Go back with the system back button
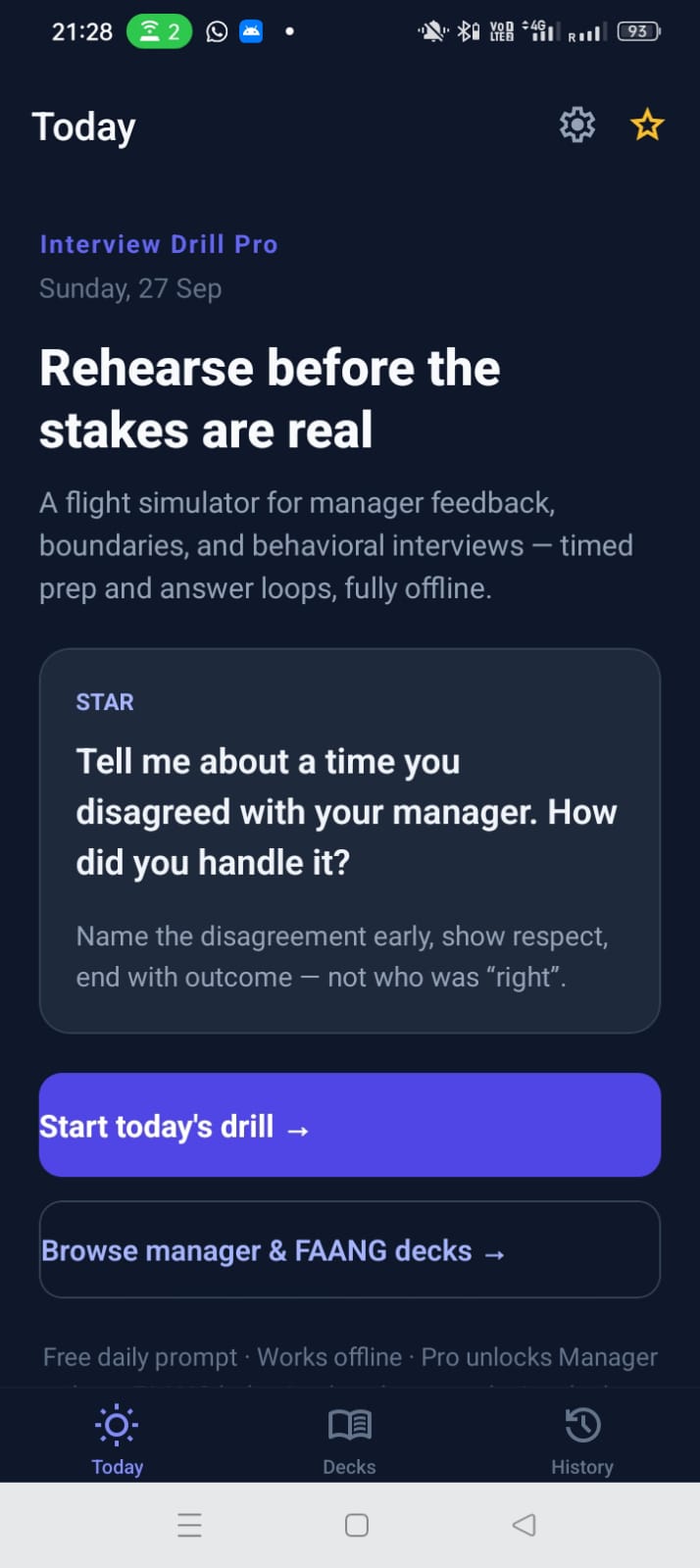700x1568 pixels. (x=525, y=1525)
